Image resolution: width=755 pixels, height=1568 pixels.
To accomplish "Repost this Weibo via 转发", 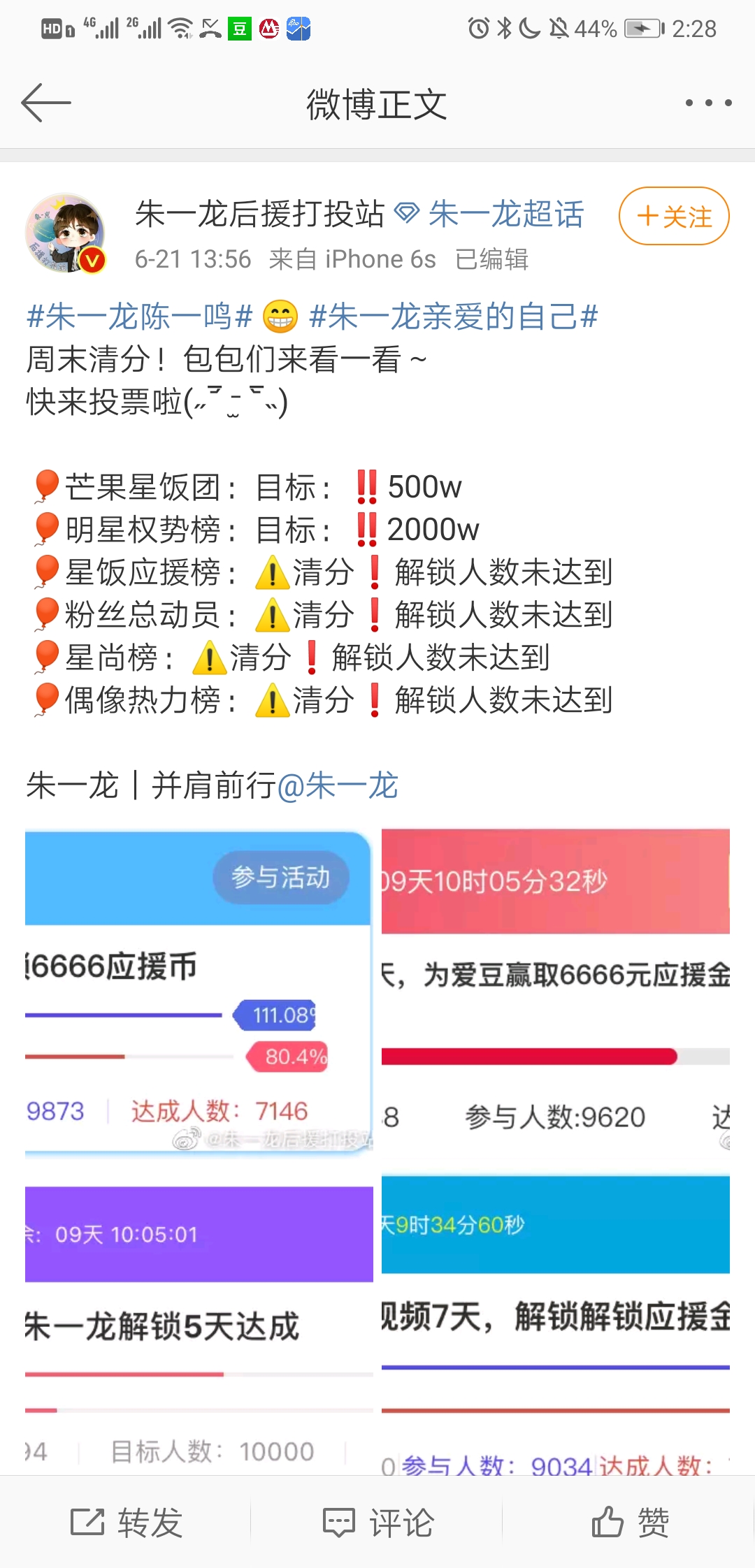I will coord(126,1522).
